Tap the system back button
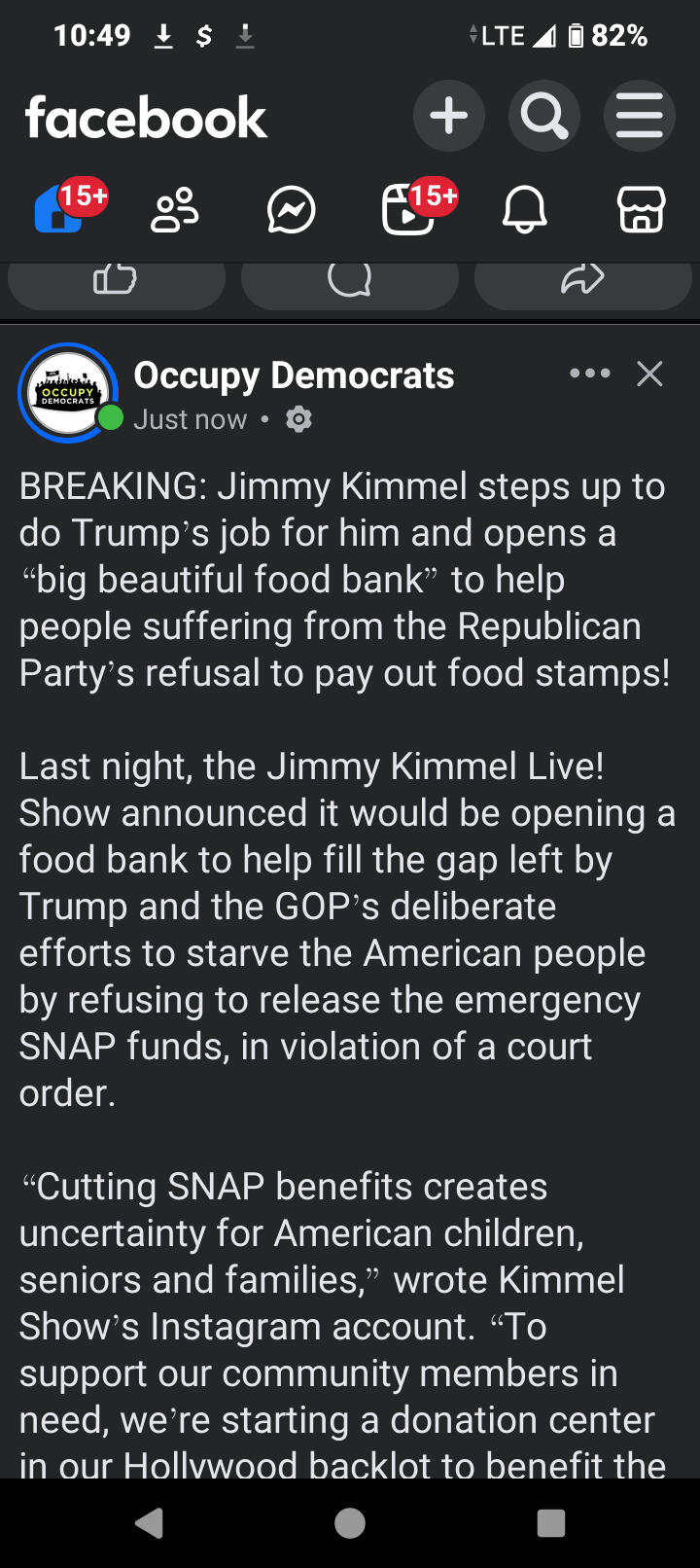This screenshot has height=1568, width=700. 149,1523
